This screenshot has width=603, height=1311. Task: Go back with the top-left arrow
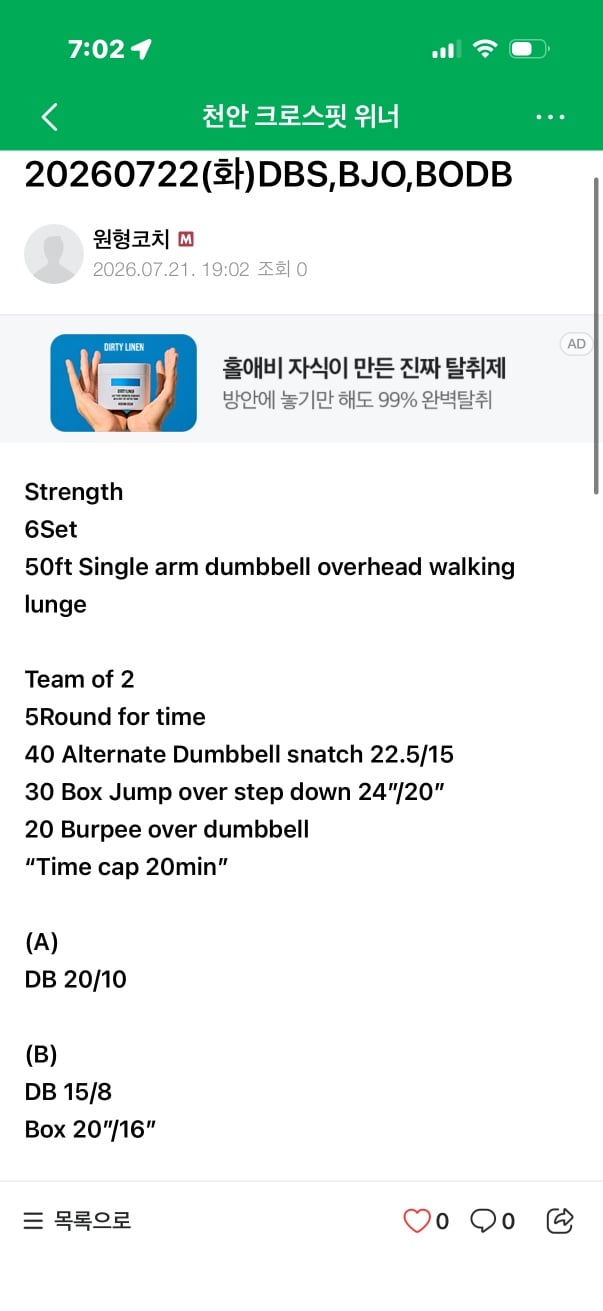click(50, 117)
